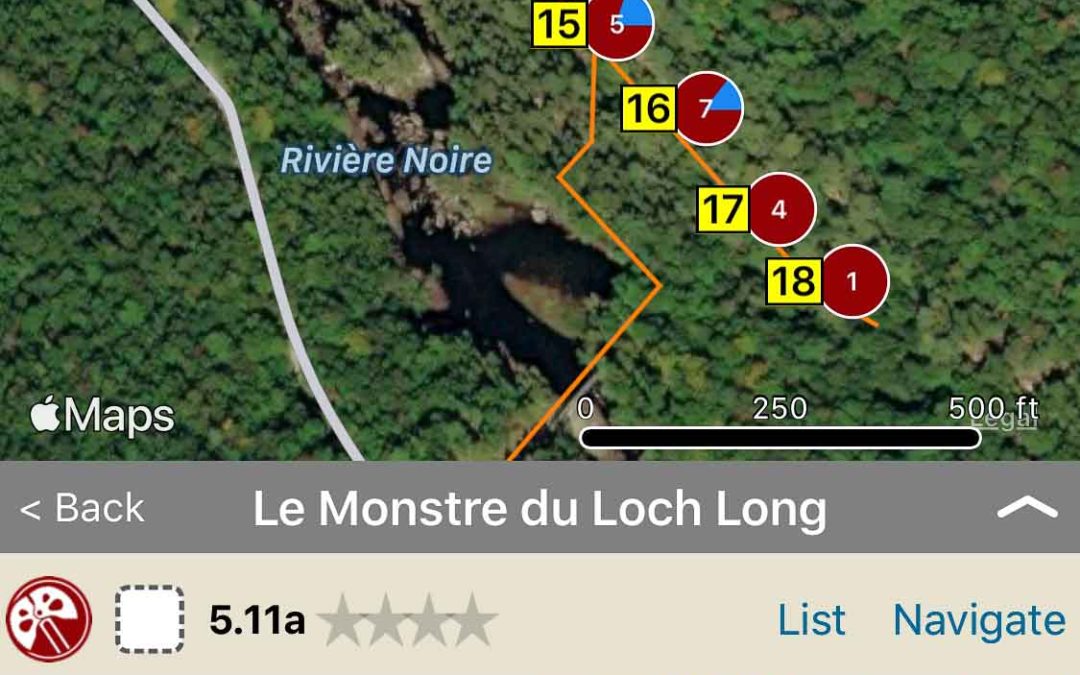Image resolution: width=1080 pixels, height=675 pixels.
Task: Open the List view
Action: (811, 621)
